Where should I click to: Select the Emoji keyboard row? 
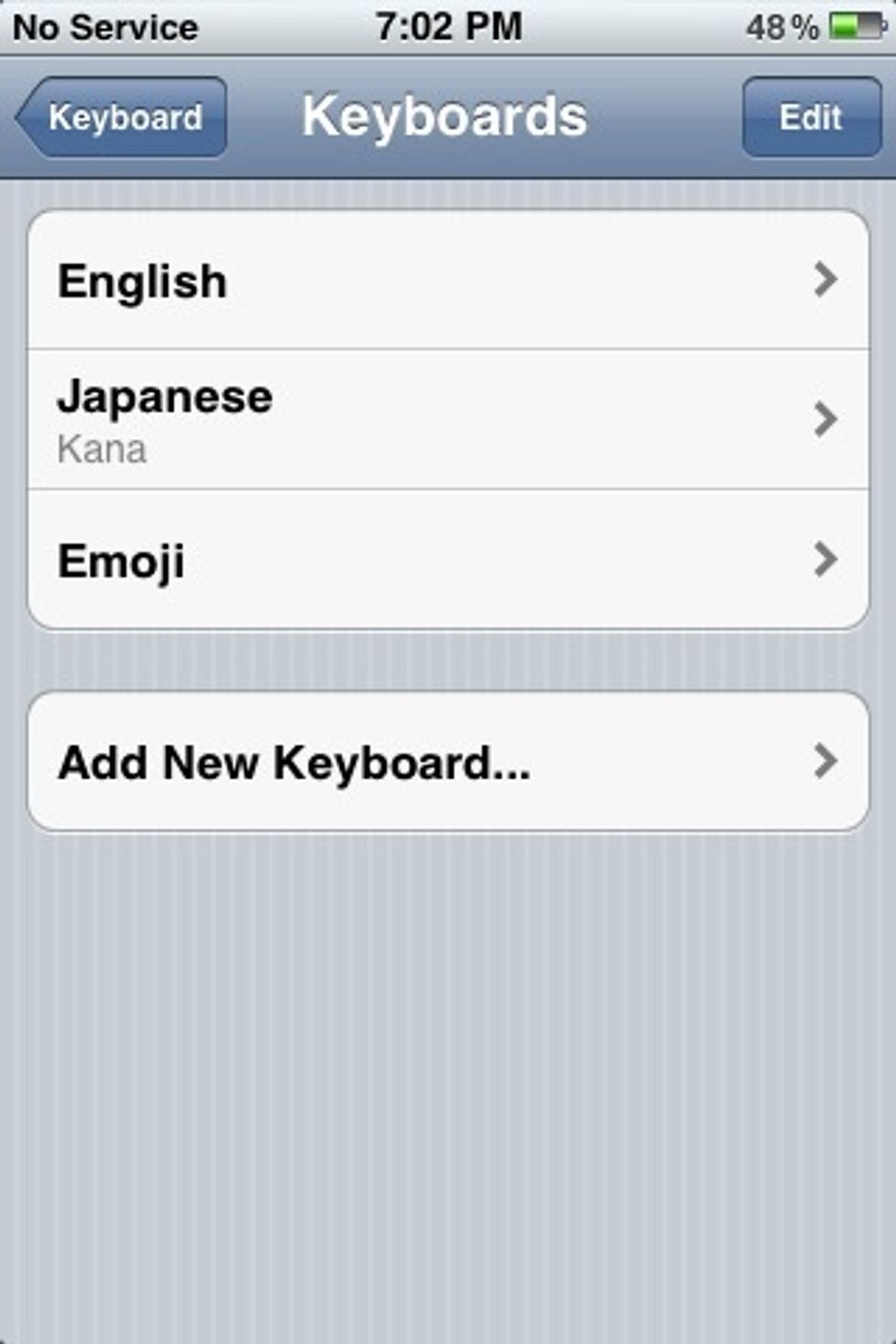click(x=448, y=560)
